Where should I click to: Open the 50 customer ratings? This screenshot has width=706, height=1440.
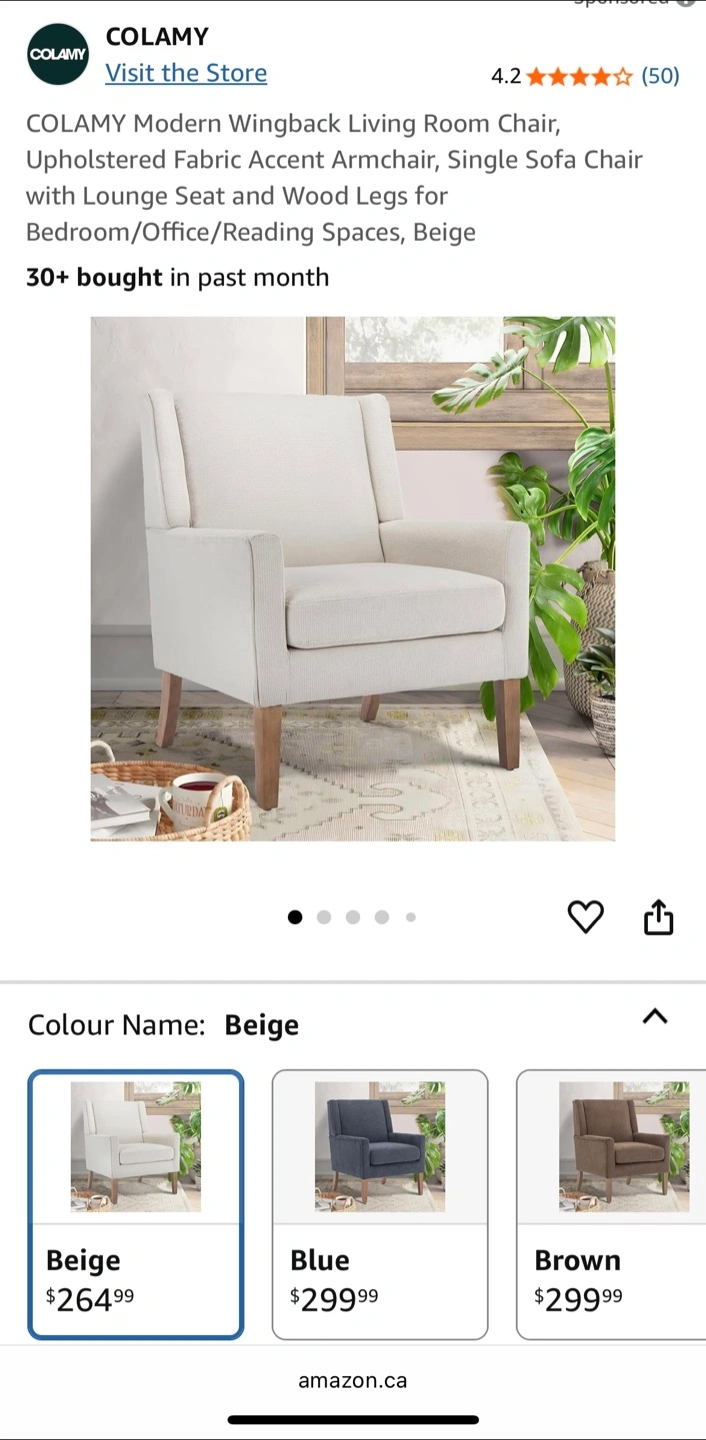coord(660,76)
